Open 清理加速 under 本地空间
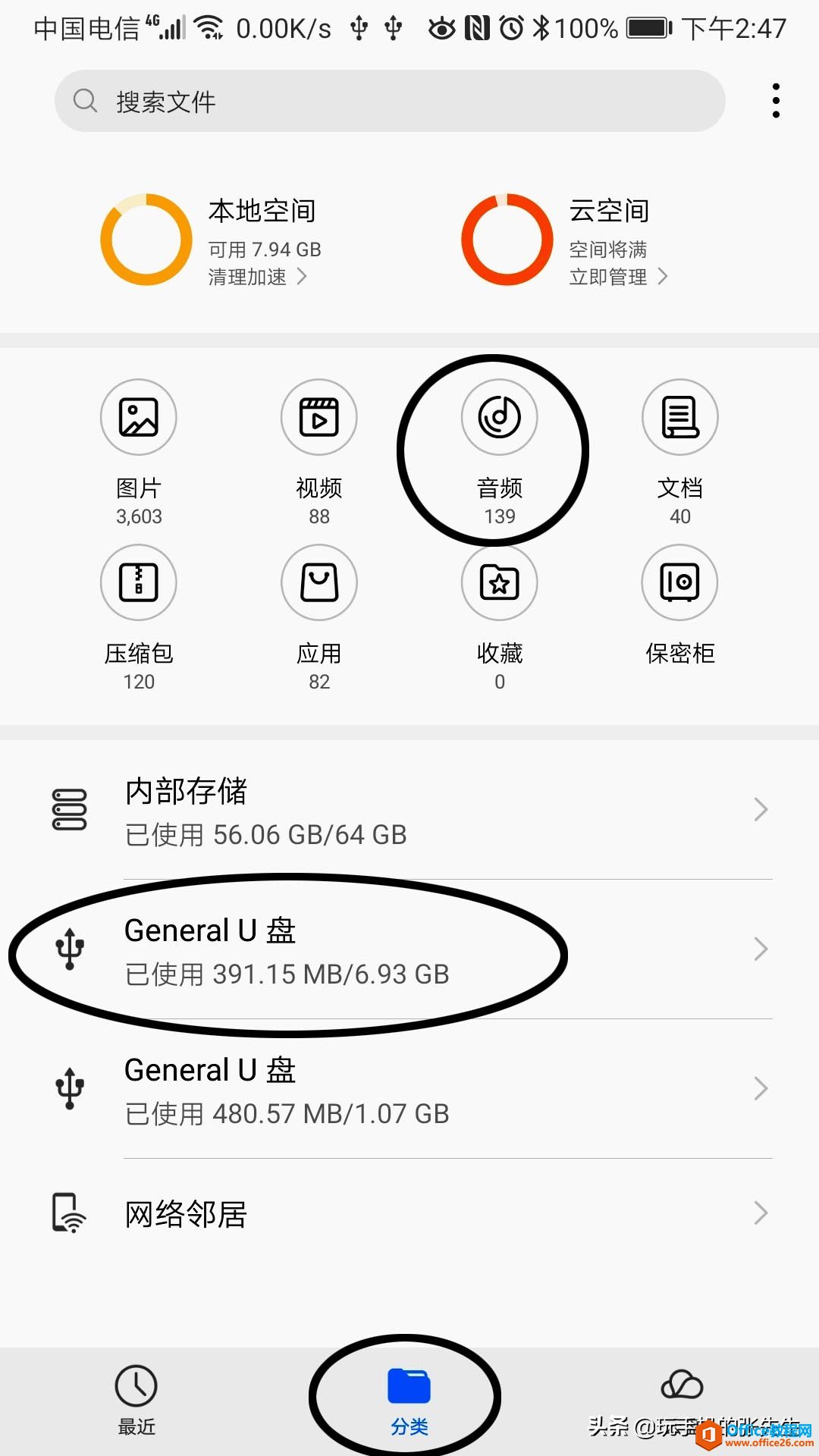 point(258,277)
